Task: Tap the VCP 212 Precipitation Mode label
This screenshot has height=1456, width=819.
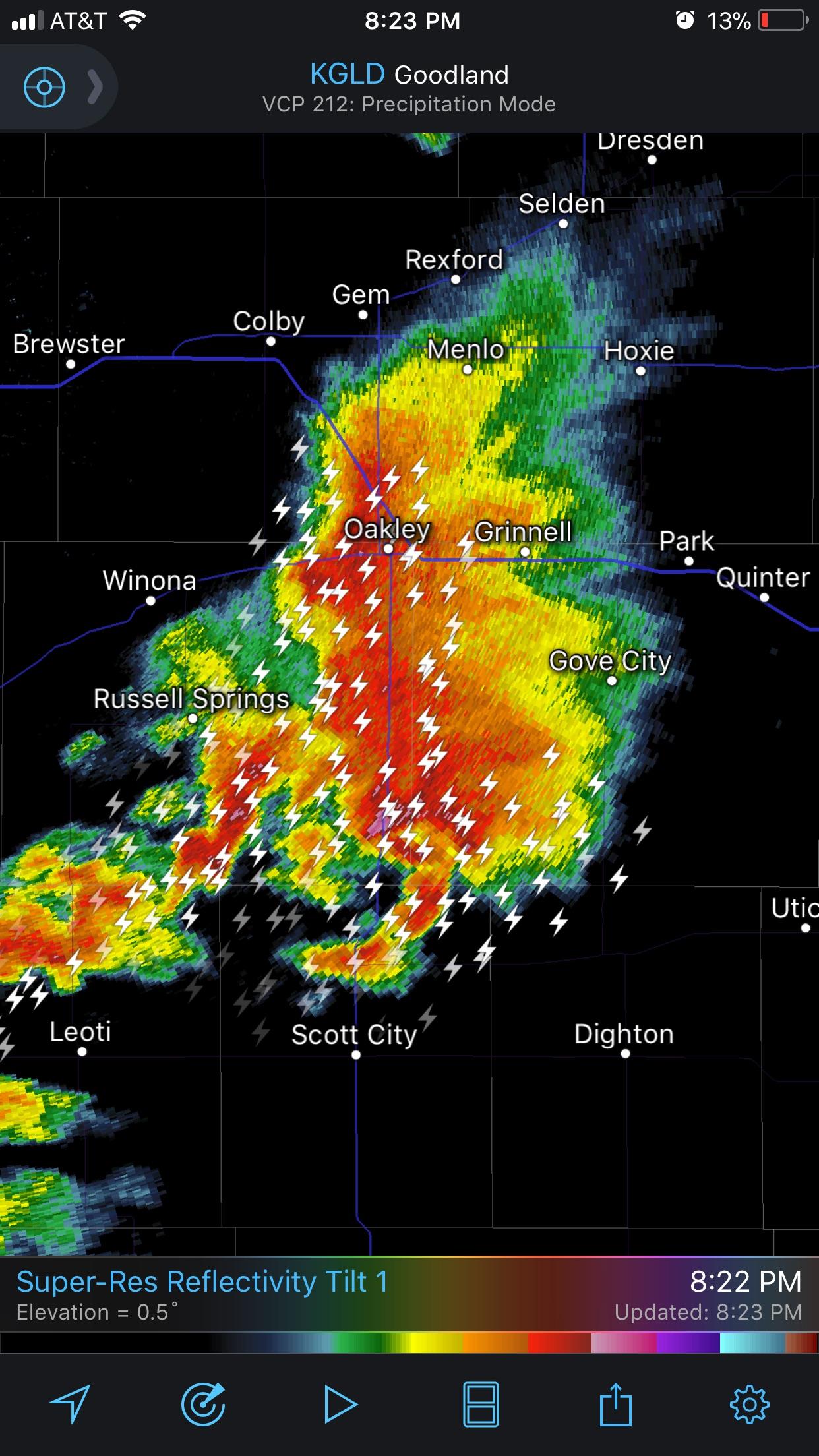Action: point(409,104)
